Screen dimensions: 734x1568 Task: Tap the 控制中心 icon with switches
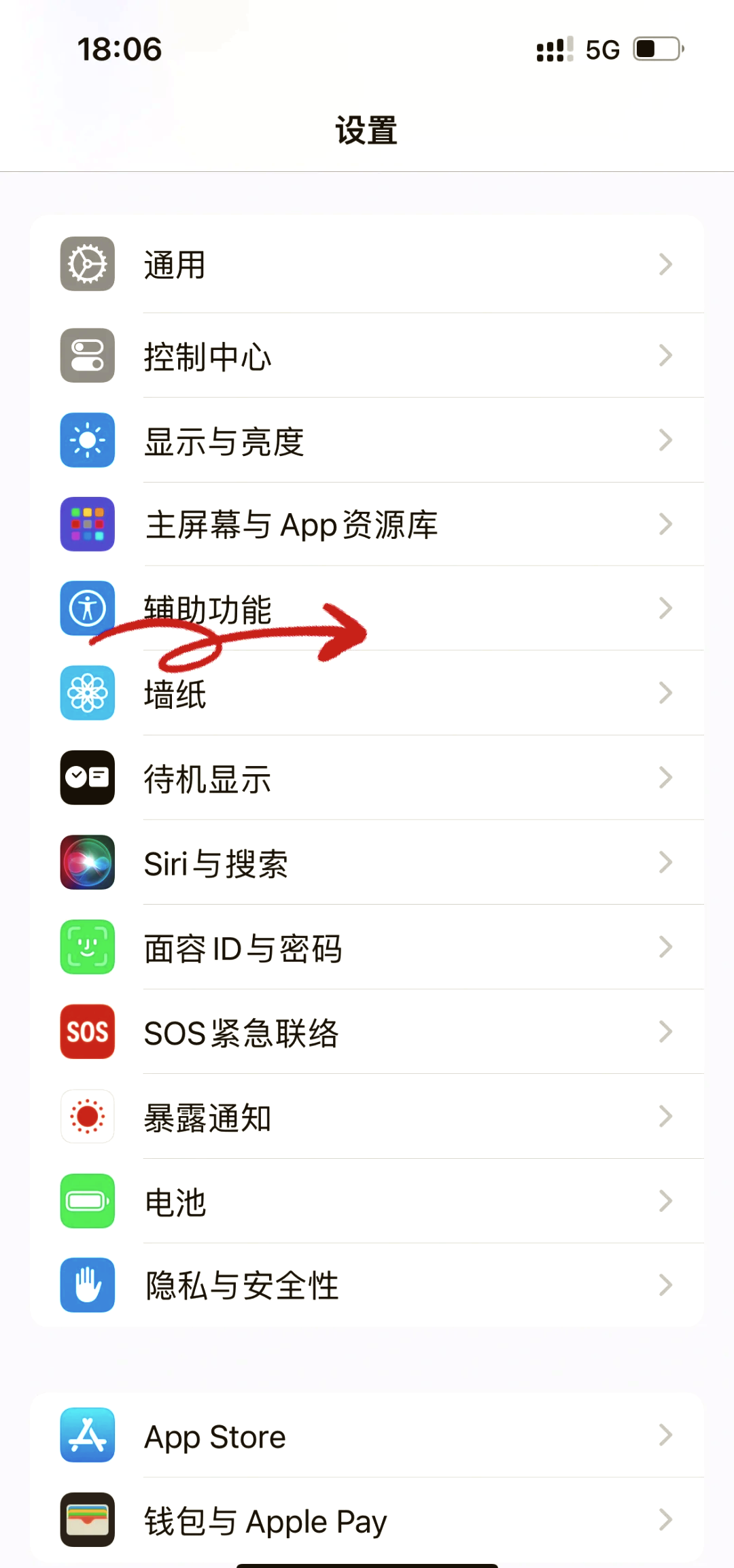tap(87, 356)
